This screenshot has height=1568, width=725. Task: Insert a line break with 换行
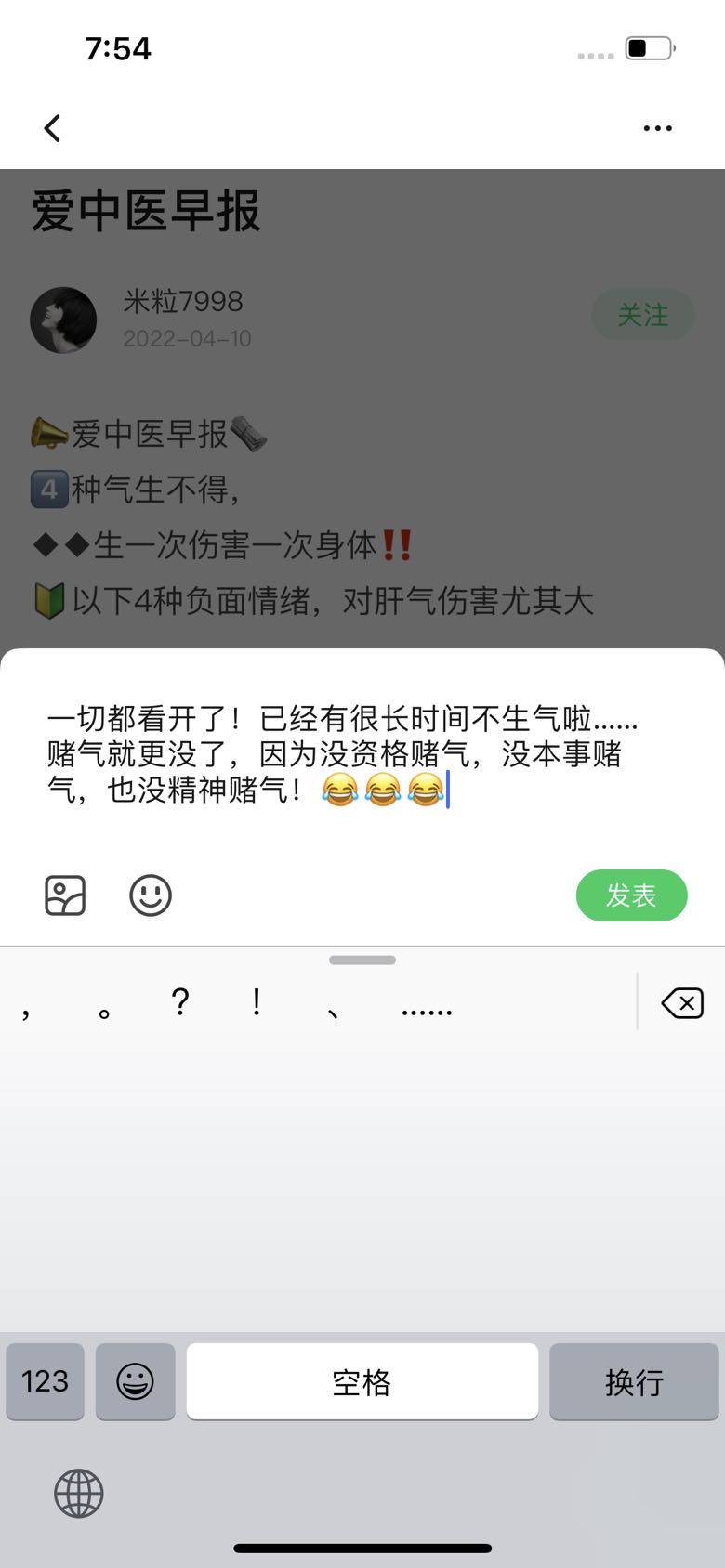tap(634, 1381)
